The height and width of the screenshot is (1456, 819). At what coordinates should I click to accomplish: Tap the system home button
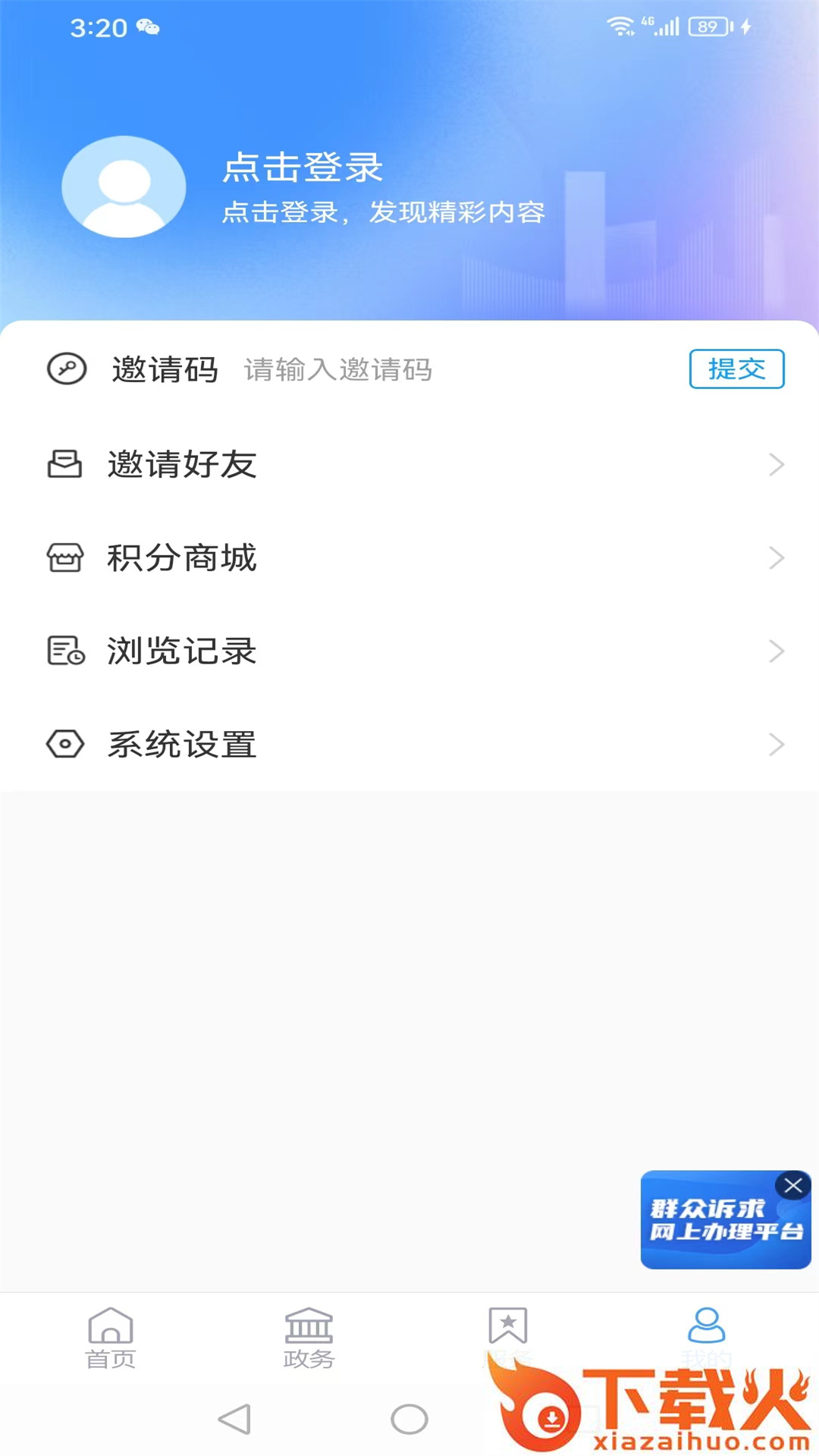tap(409, 1419)
